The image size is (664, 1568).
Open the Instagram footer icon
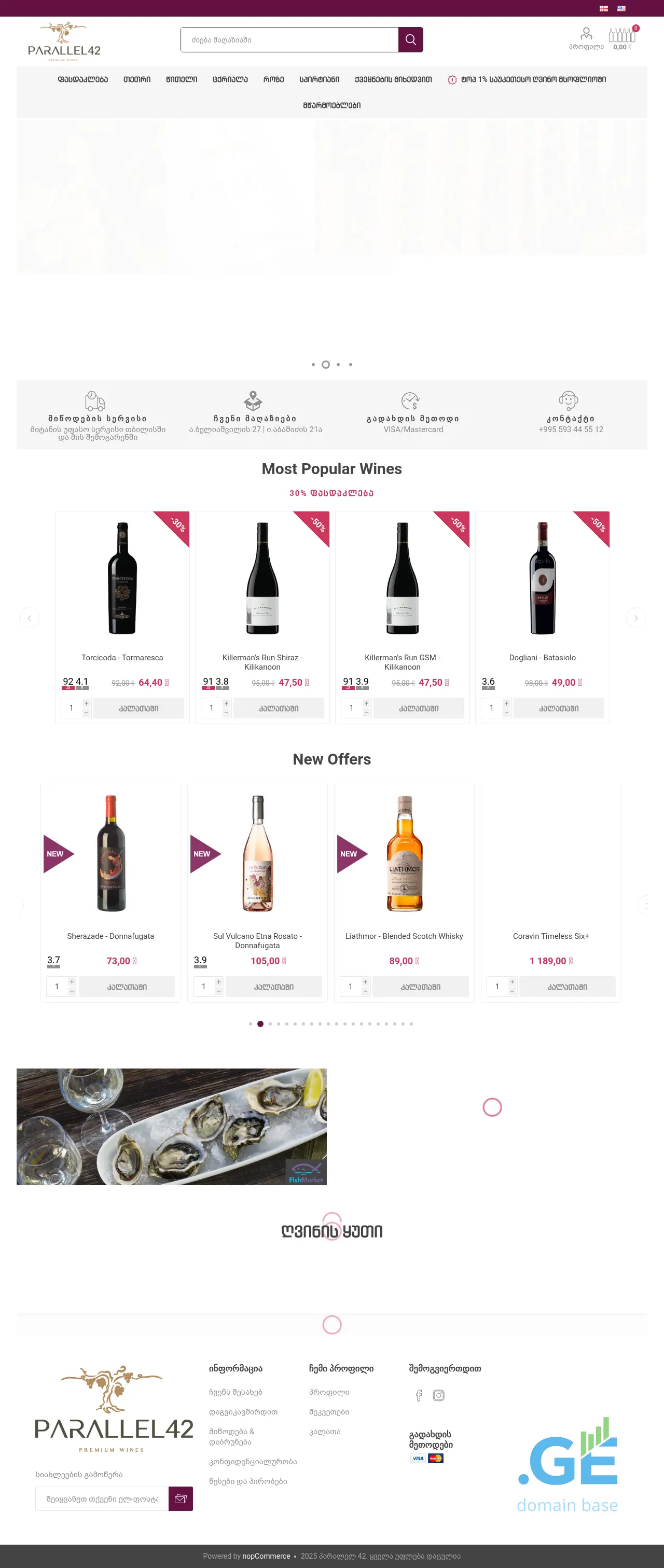pos(438,1395)
